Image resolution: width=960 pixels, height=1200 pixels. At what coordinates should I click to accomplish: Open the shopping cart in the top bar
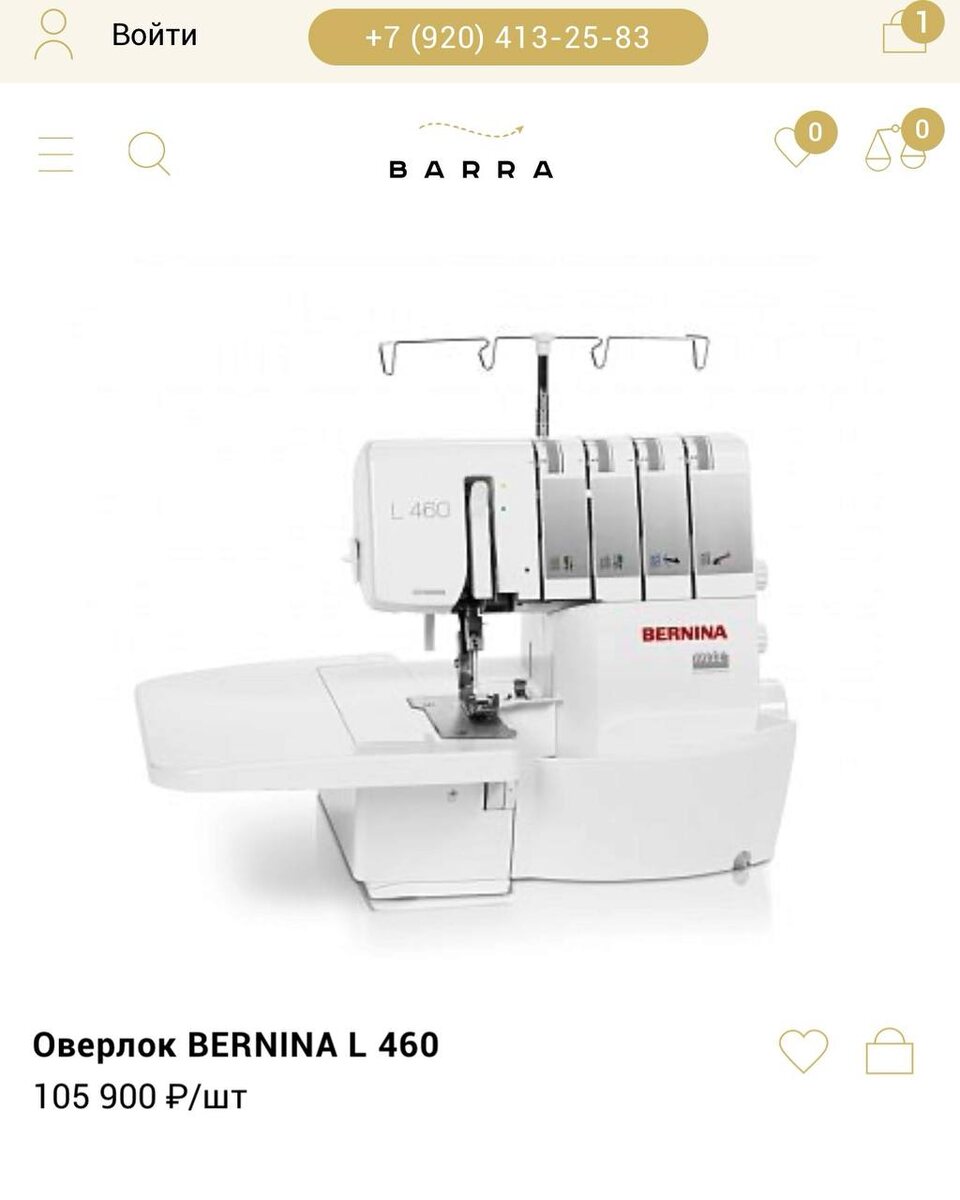[907, 32]
